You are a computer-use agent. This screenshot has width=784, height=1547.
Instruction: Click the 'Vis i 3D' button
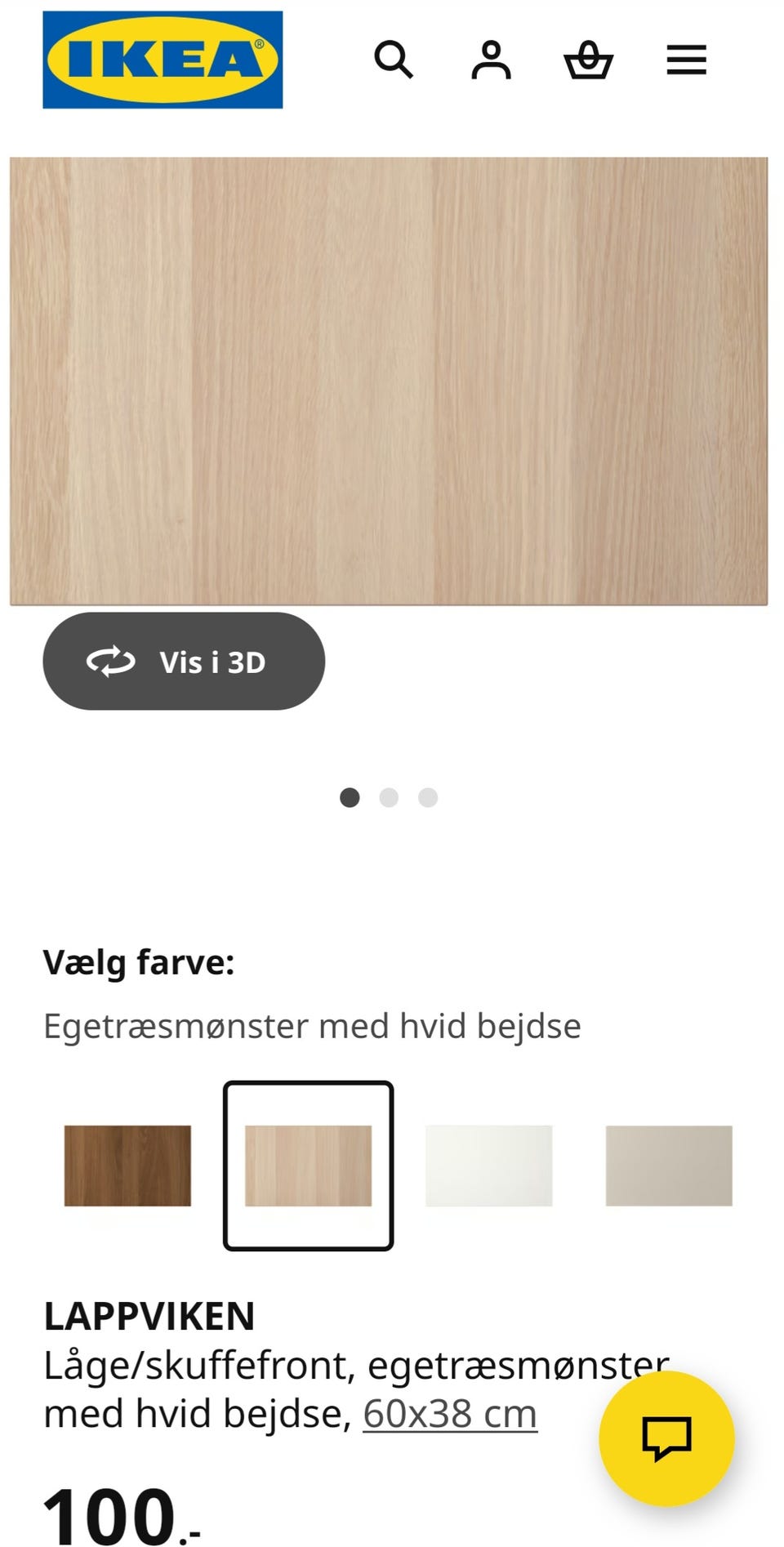point(184,661)
